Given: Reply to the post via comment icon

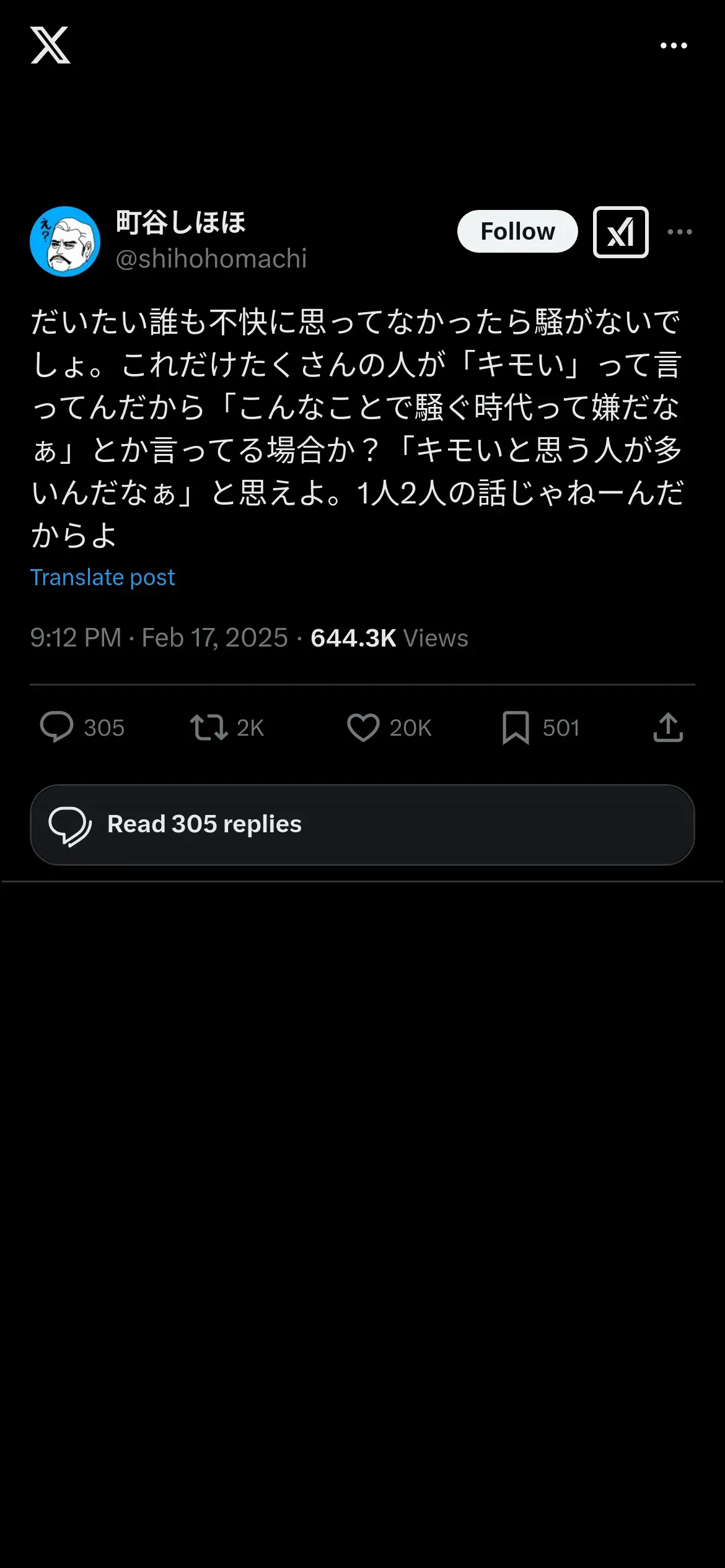Looking at the screenshot, I should coord(57,727).
